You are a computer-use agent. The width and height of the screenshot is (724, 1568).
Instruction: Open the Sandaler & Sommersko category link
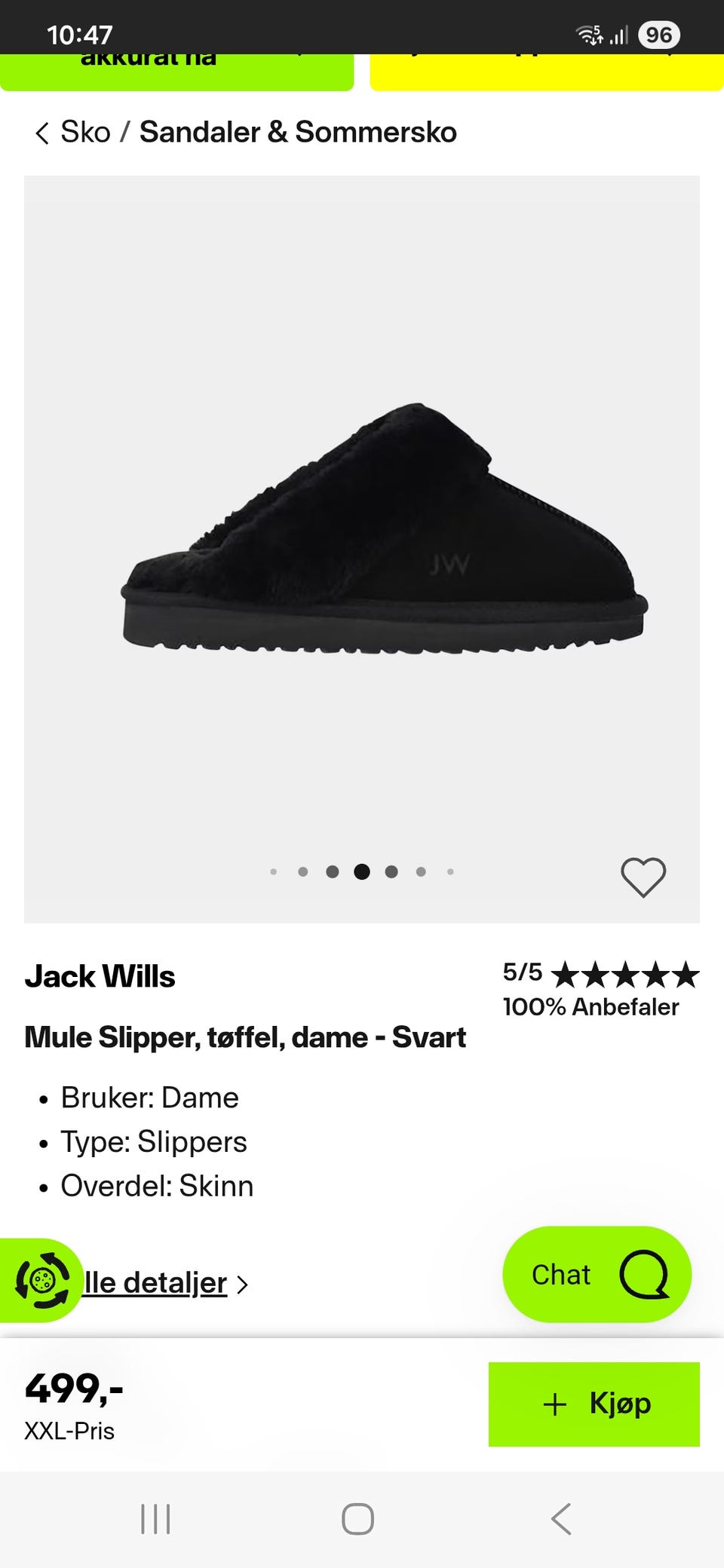tap(298, 132)
